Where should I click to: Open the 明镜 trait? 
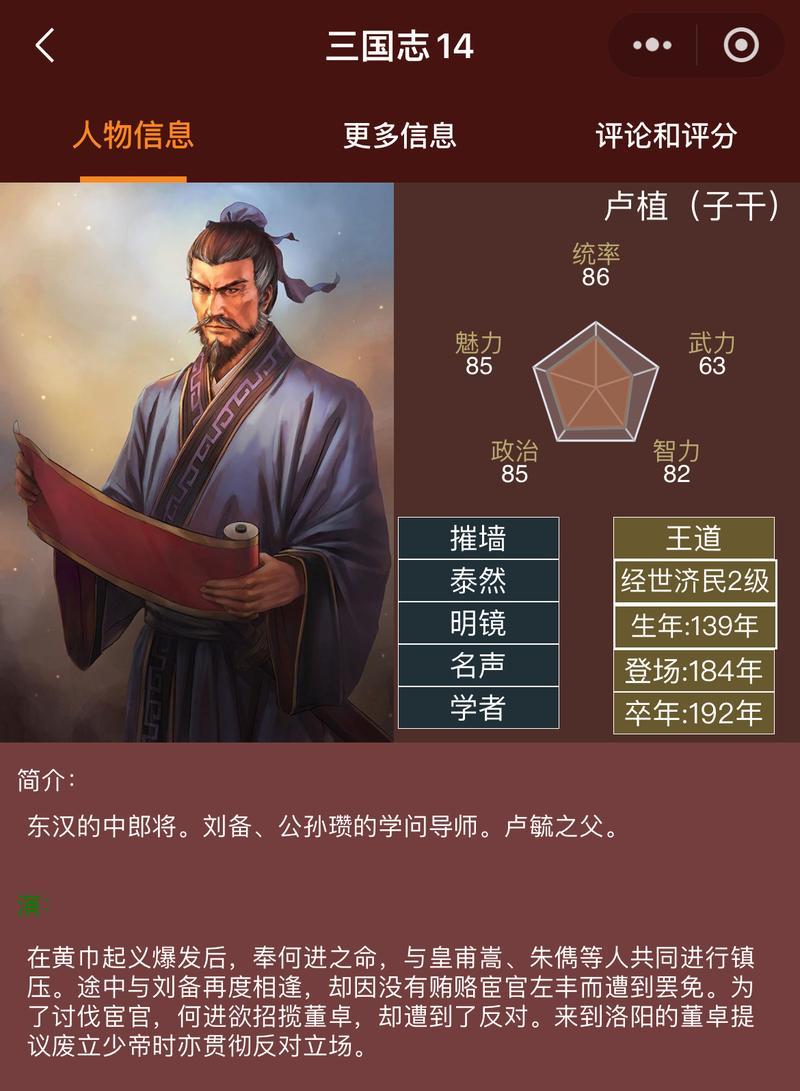[478, 623]
